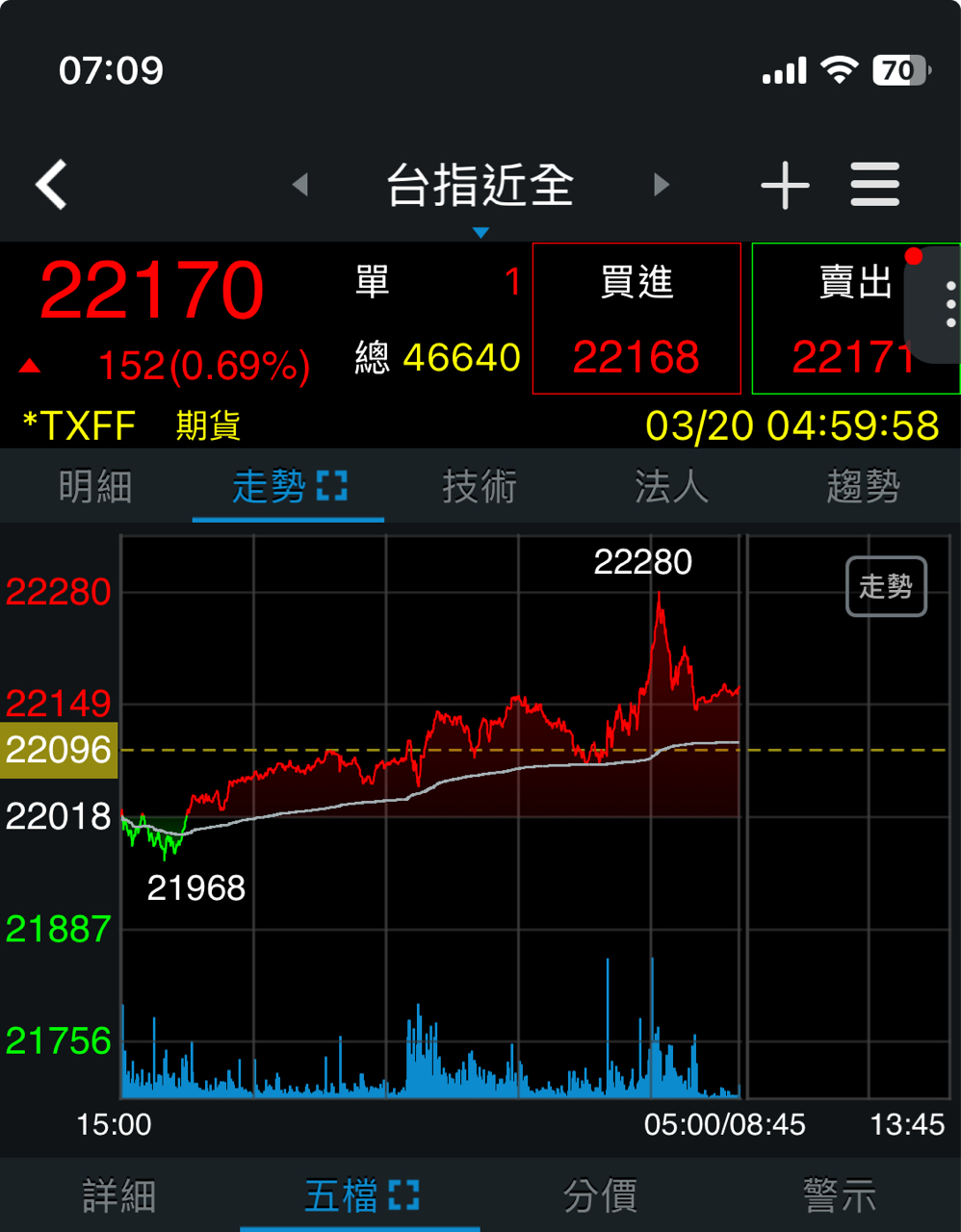Open the three-dot options menu beside 賣出
The height and width of the screenshot is (1232, 961).
click(948, 303)
